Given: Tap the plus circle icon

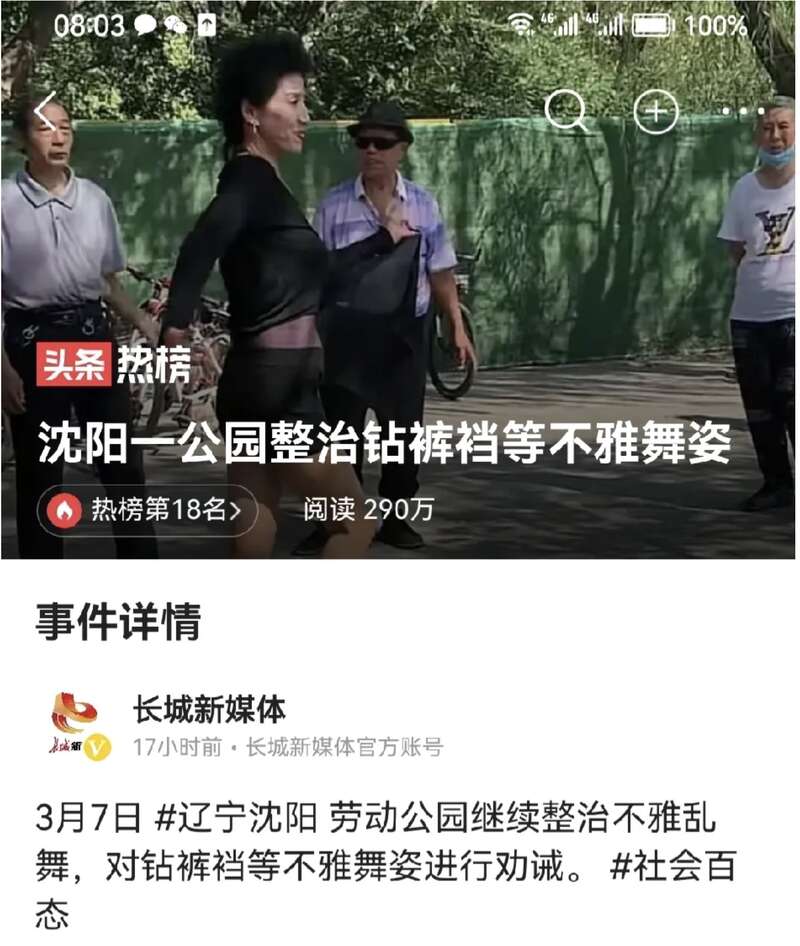Looking at the screenshot, I should pos(656,112).
